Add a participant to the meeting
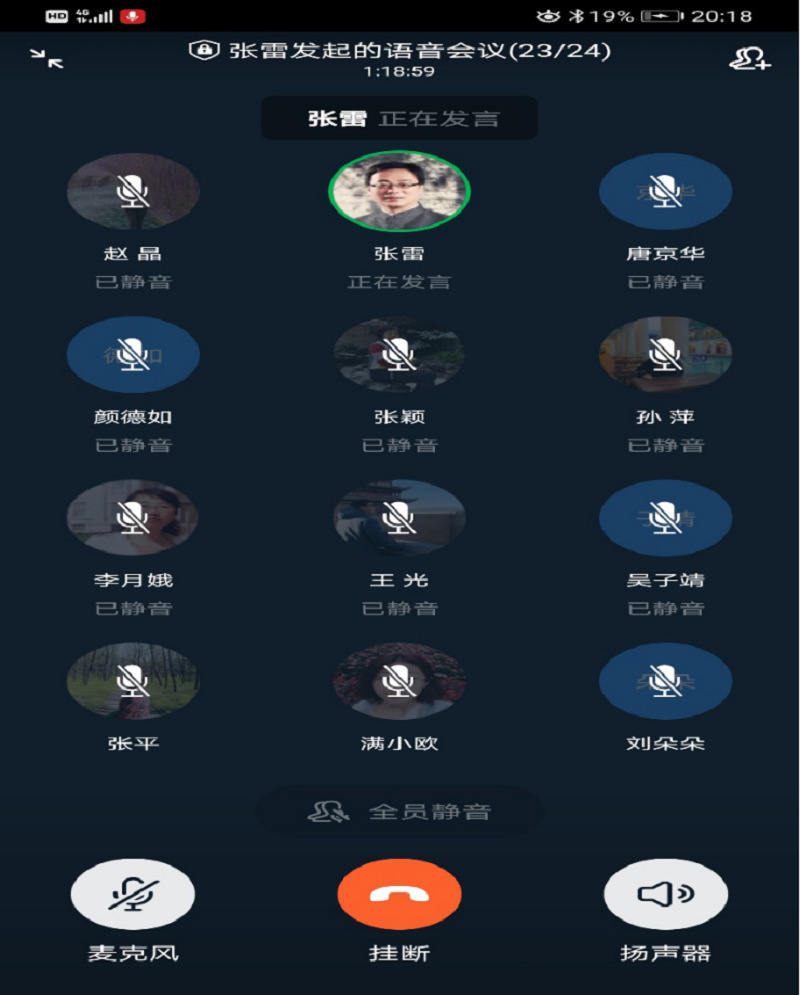Screen dimensions: 800x995 pyautogui.click(x=749, y=59)
